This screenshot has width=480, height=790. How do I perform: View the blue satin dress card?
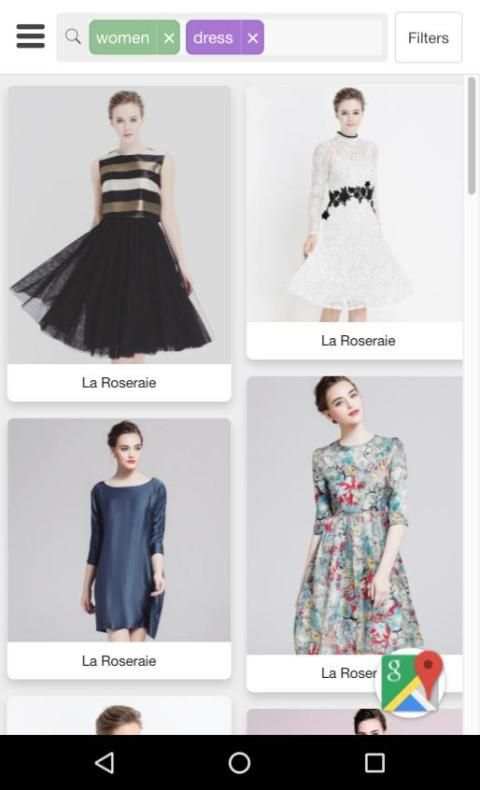(119, 548)
